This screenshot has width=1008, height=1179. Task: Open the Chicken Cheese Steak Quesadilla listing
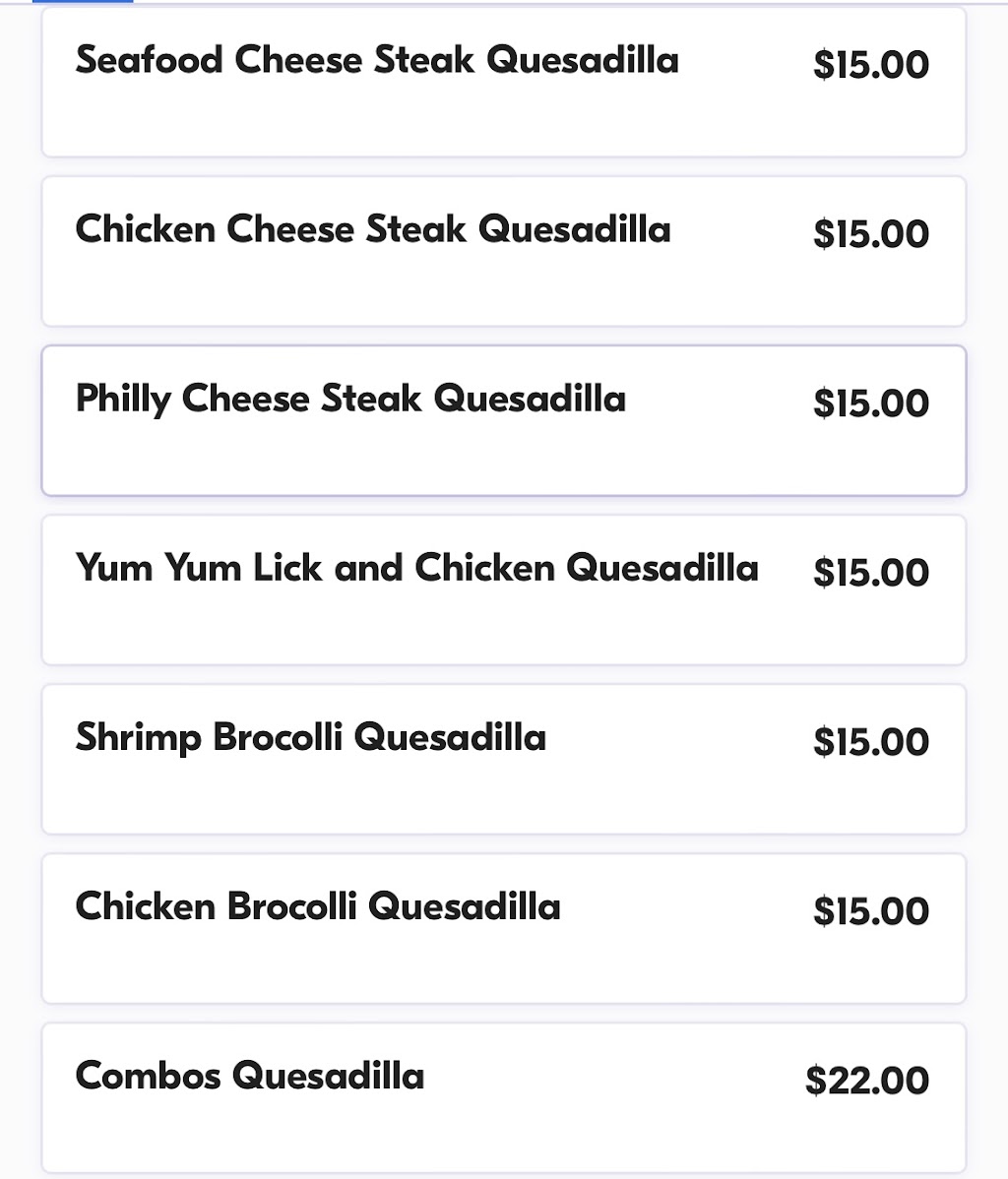(x=503, y=251)
